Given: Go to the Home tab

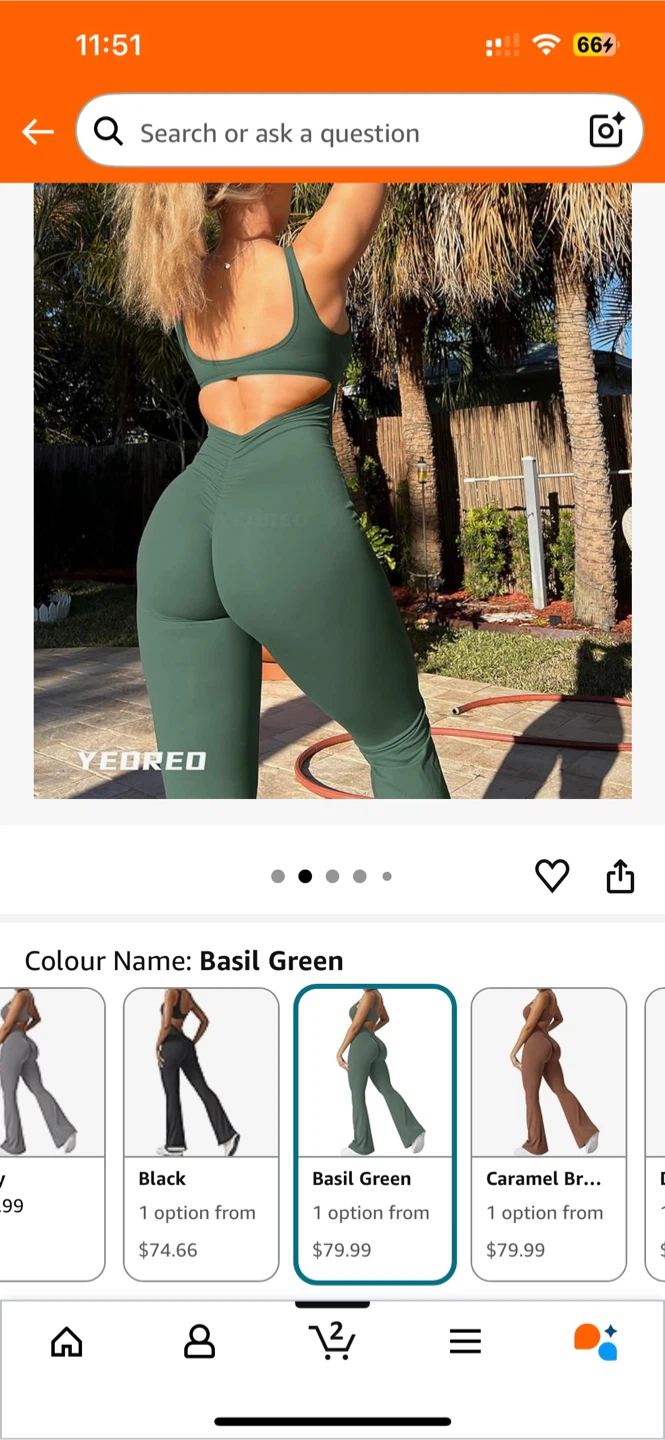Looking at the screenshot, I should coord(67,1342).
